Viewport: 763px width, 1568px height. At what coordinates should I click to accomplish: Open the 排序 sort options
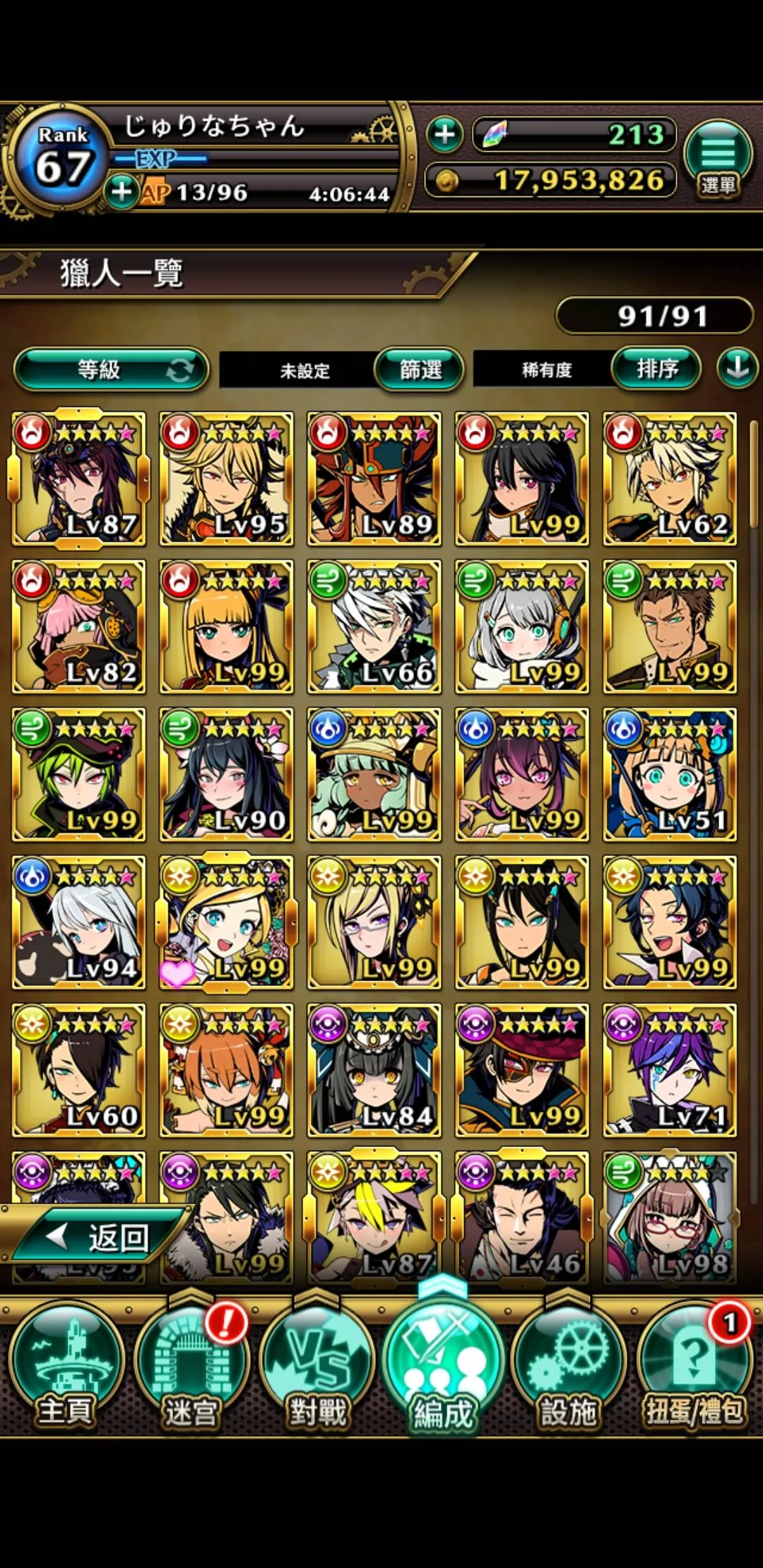[x=656, y=369]
